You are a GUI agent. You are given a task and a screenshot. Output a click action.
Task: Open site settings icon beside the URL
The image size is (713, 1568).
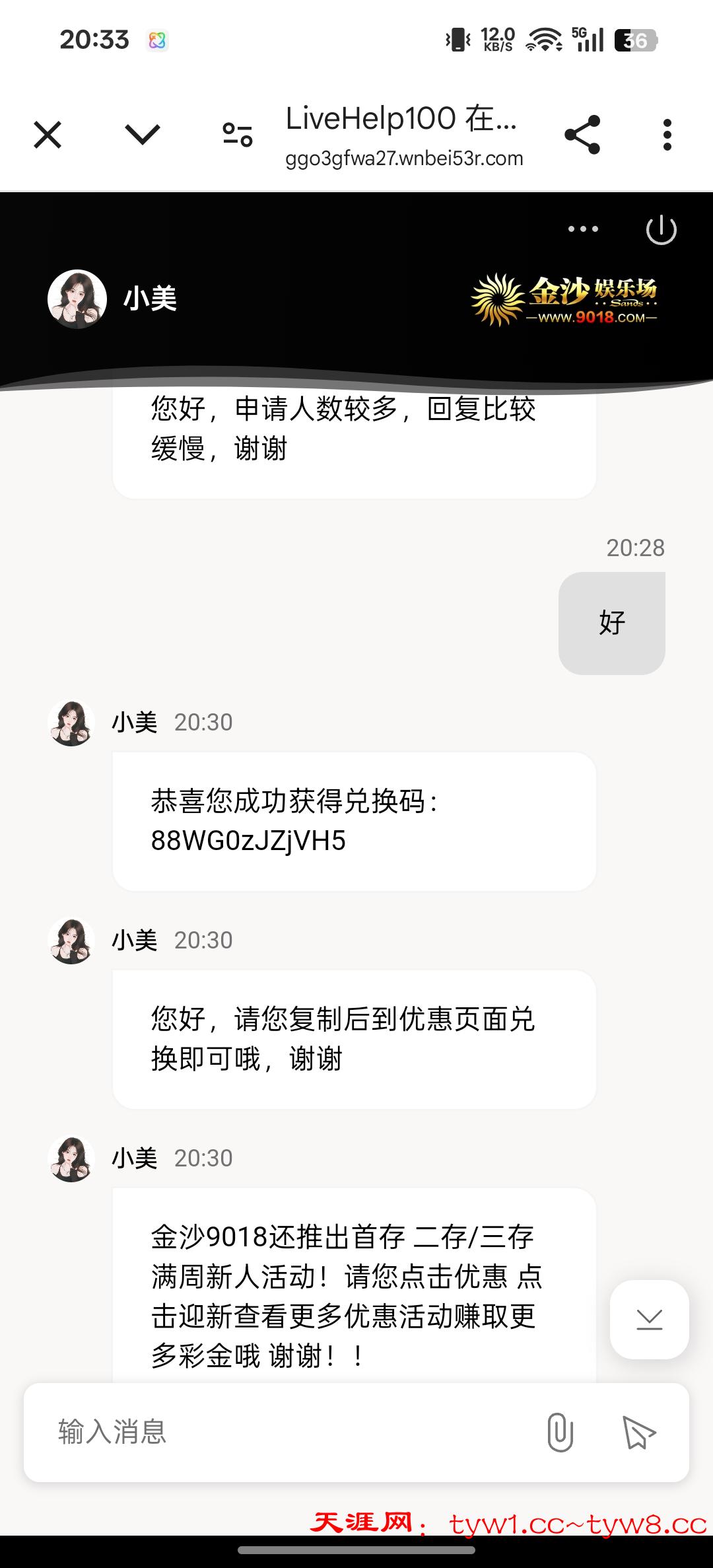238,135
